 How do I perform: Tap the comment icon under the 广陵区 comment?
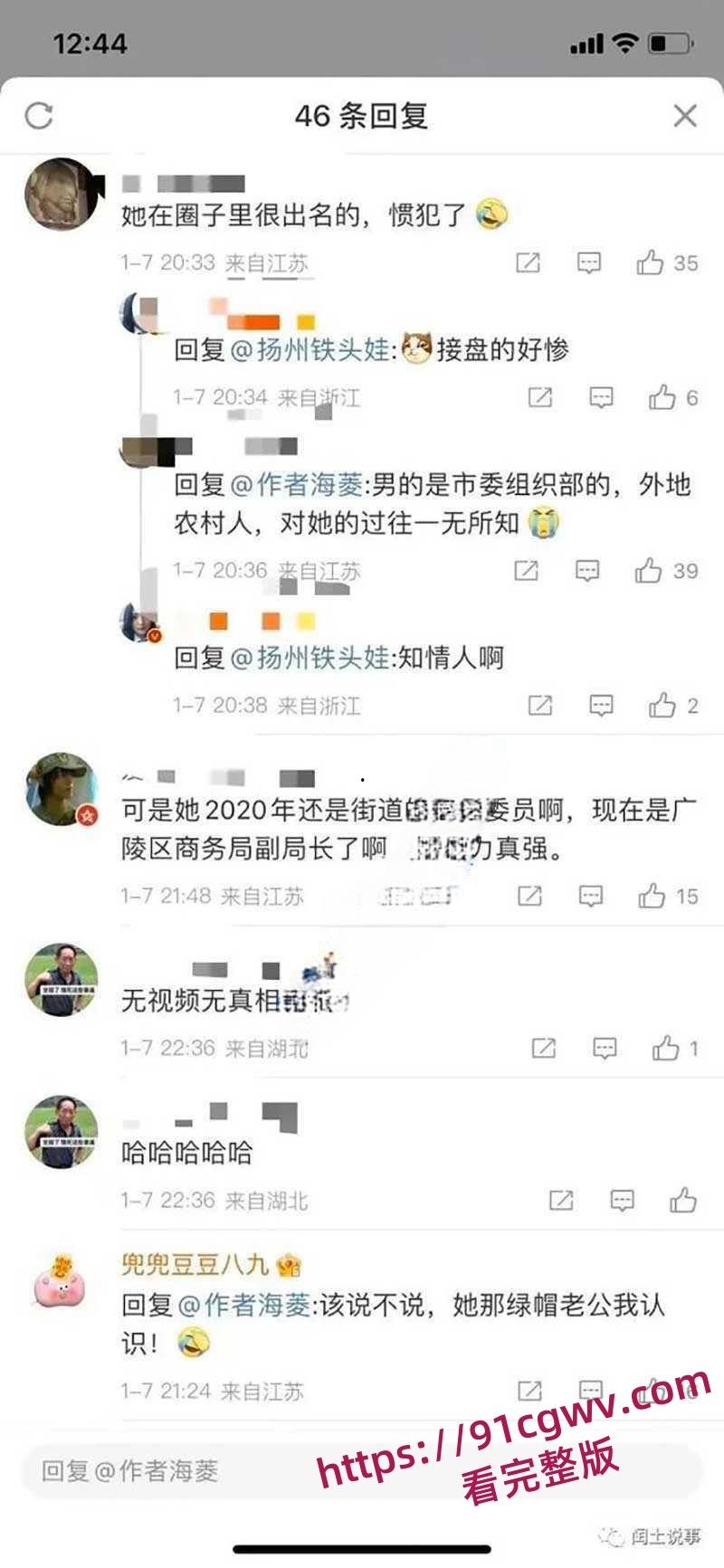(589, 897)
